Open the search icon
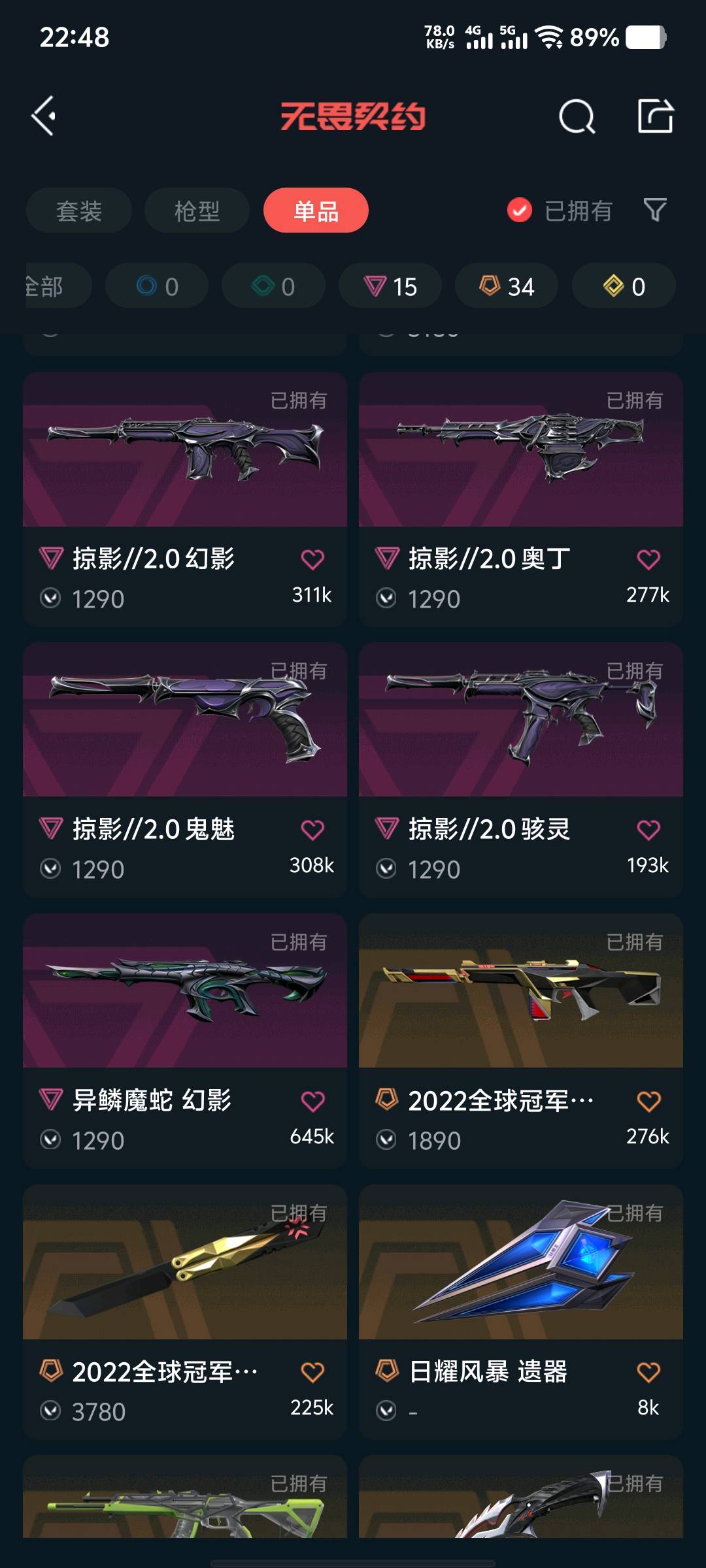 coord(577,117)
